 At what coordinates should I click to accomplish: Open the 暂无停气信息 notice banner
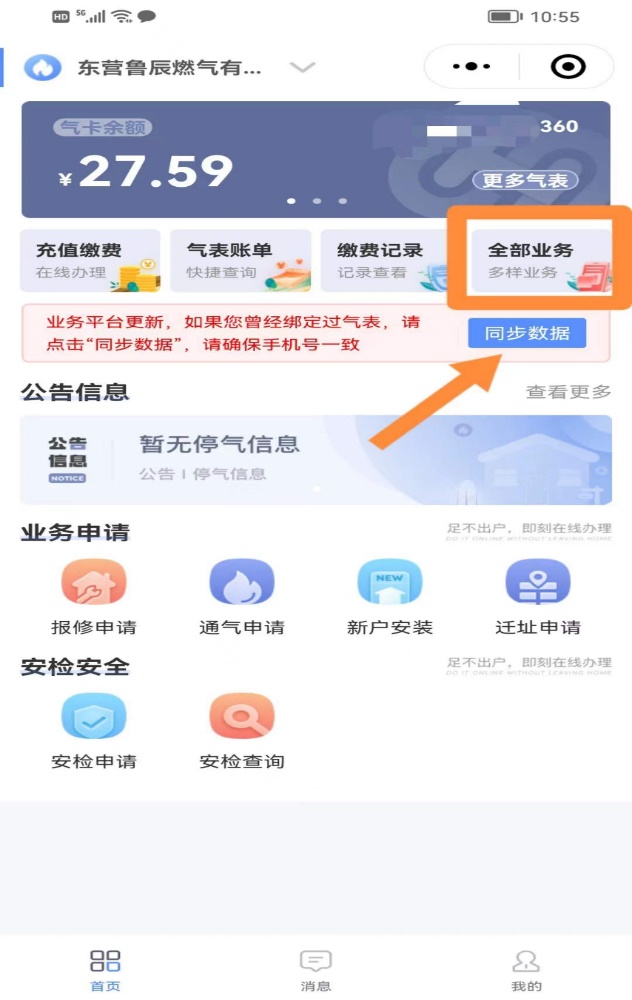(316, 459)
